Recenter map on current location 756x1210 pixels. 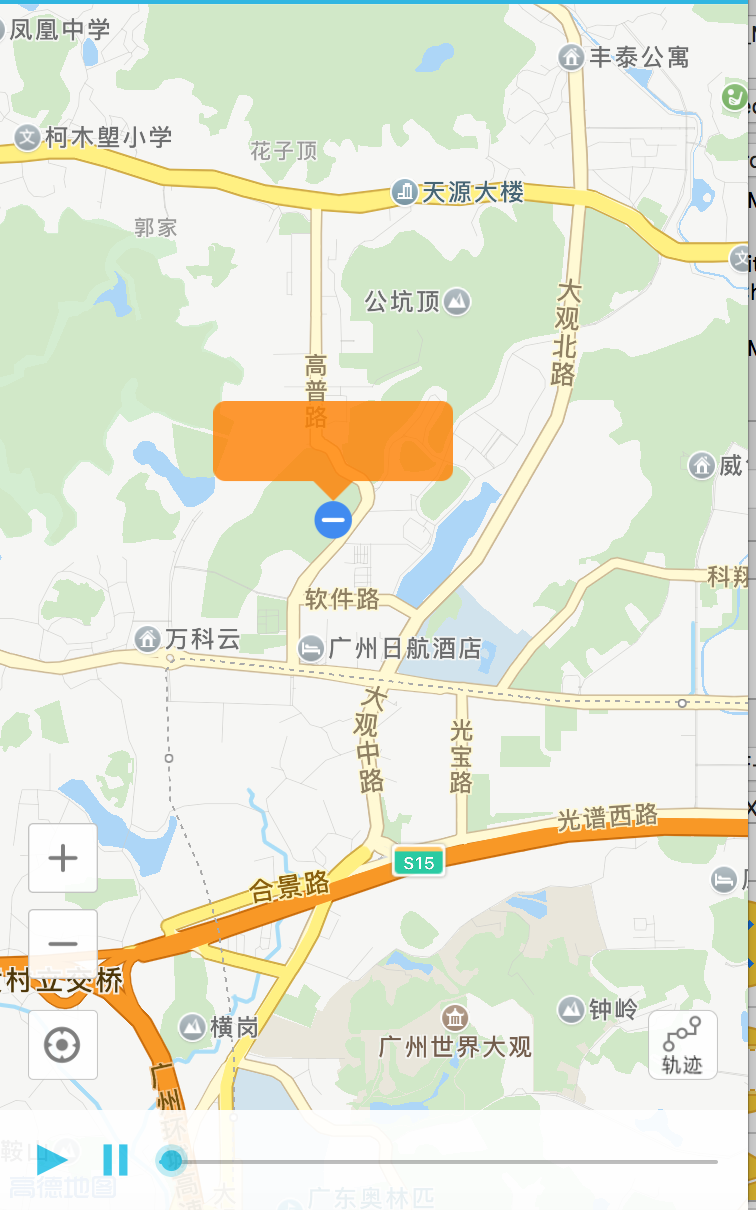pyautogui.click(x=63, y=1045)
